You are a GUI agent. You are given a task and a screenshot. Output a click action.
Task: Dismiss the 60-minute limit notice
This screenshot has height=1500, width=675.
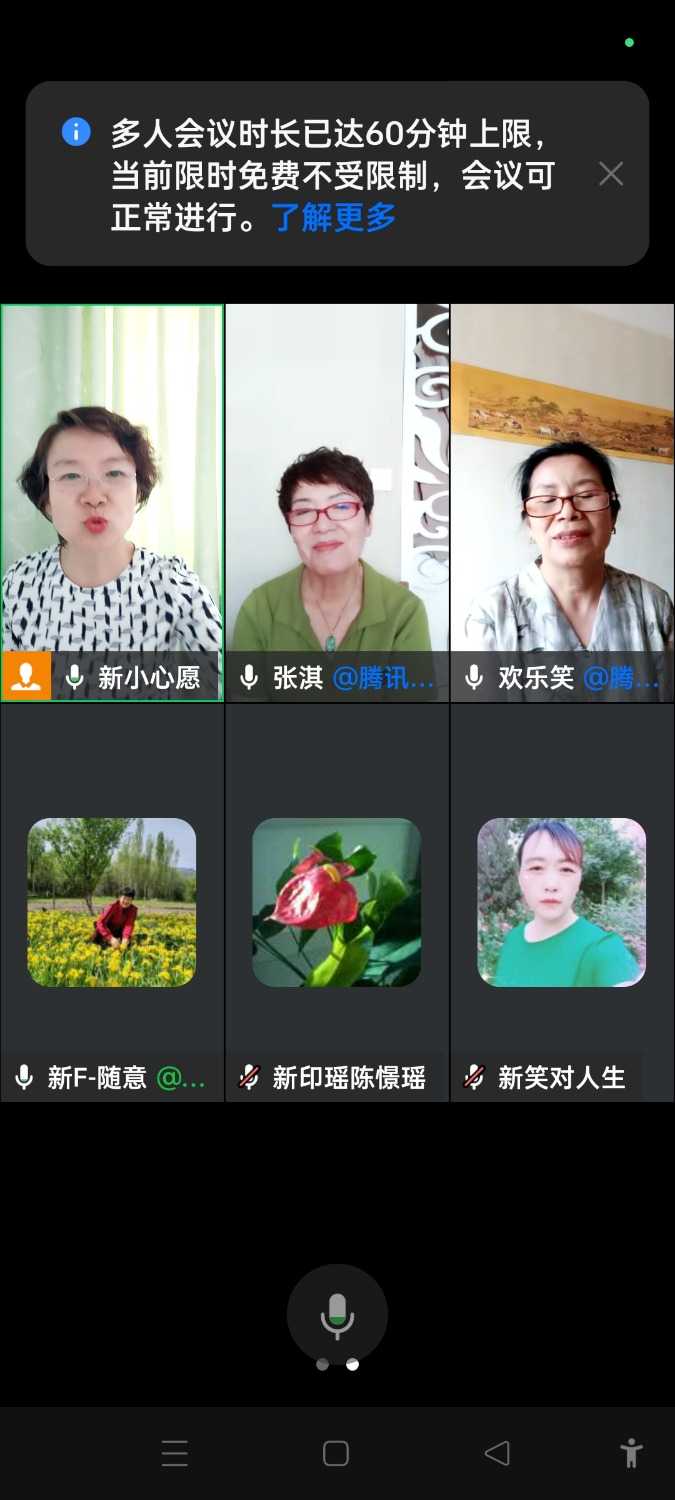coord(611,174)
